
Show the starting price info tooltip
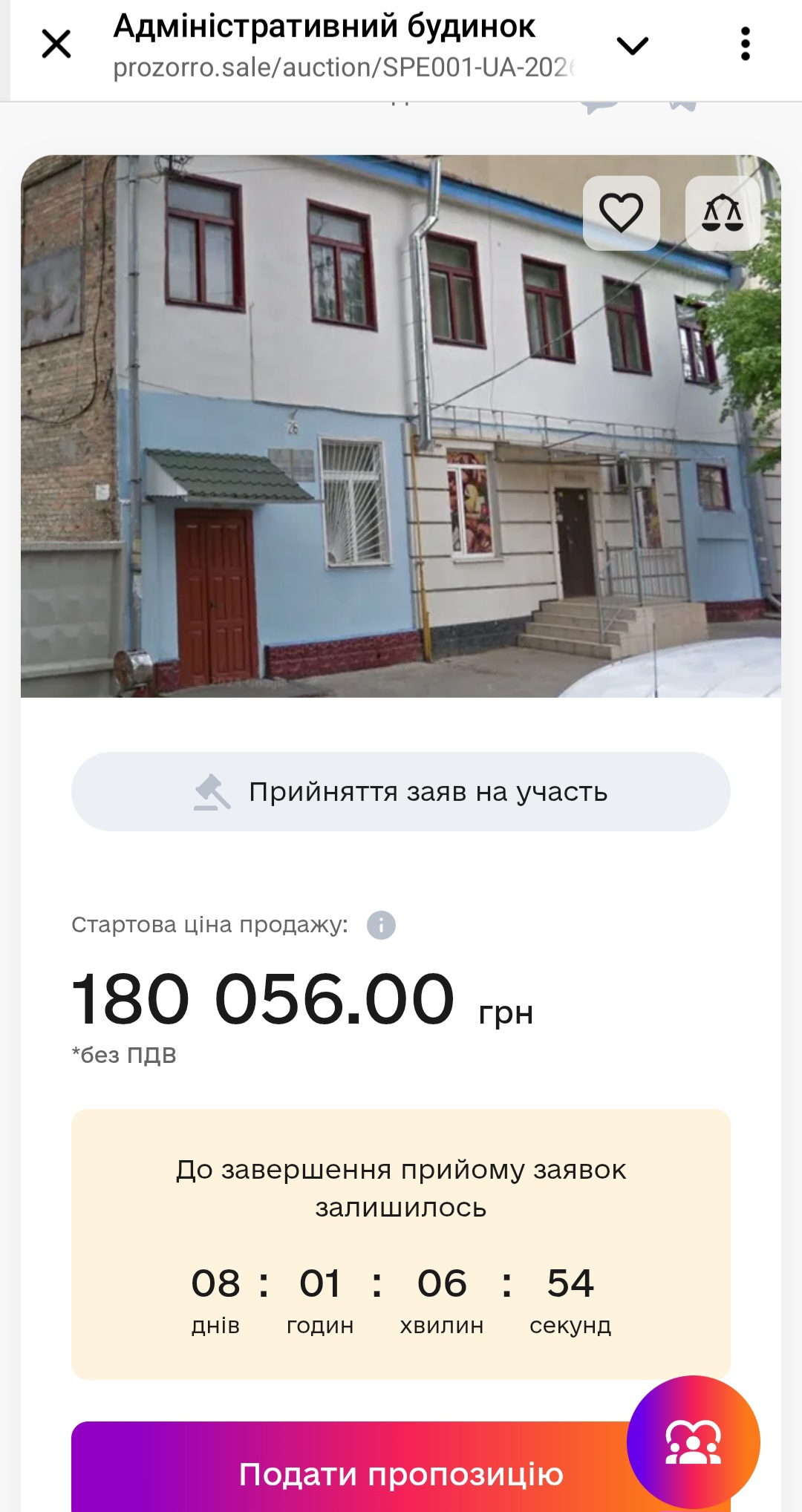(x=381, y=925)
